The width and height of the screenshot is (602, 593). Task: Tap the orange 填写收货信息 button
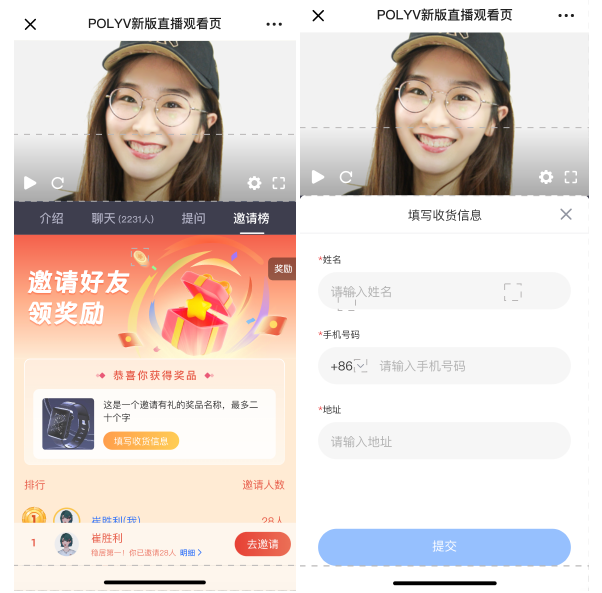coord(141,441)
